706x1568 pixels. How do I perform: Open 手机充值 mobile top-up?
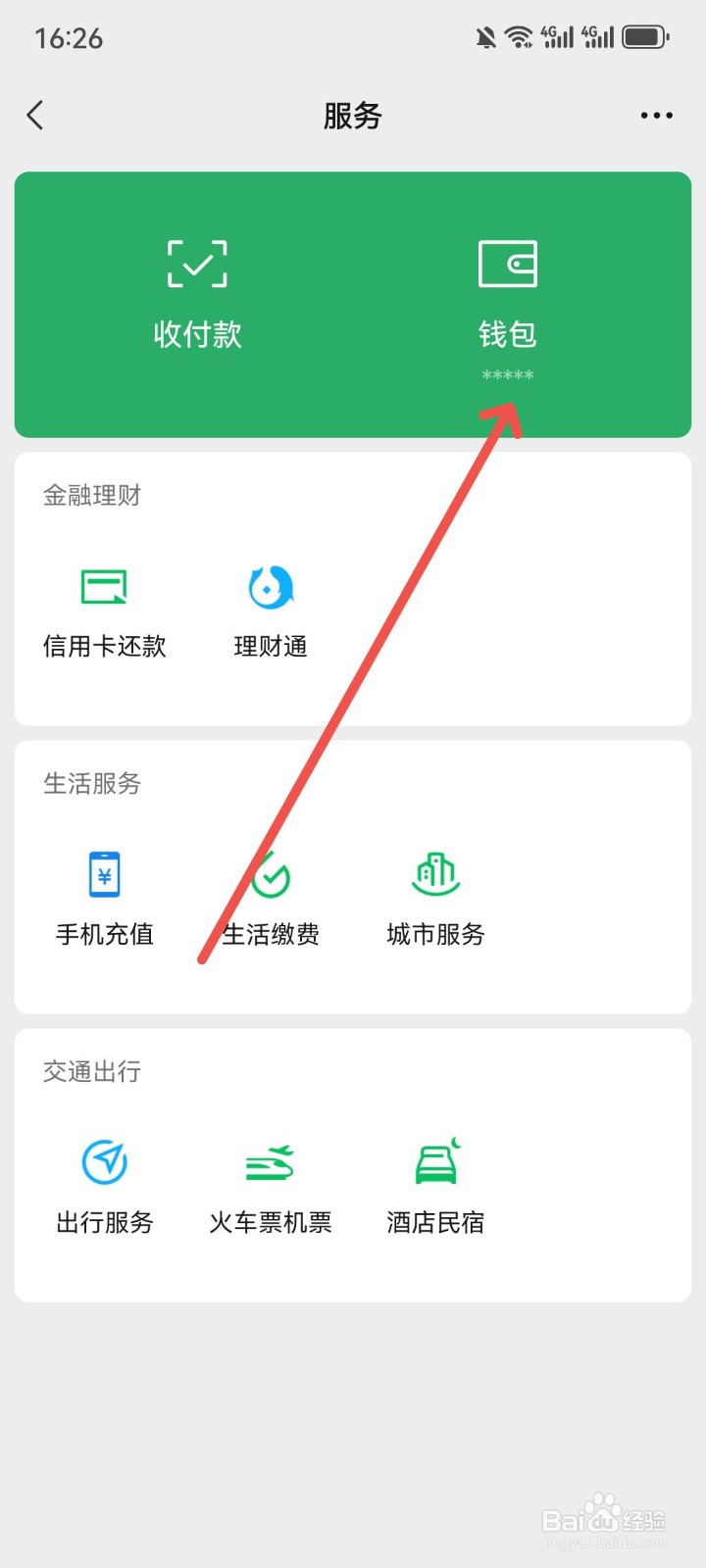click(x=103, y=895)
